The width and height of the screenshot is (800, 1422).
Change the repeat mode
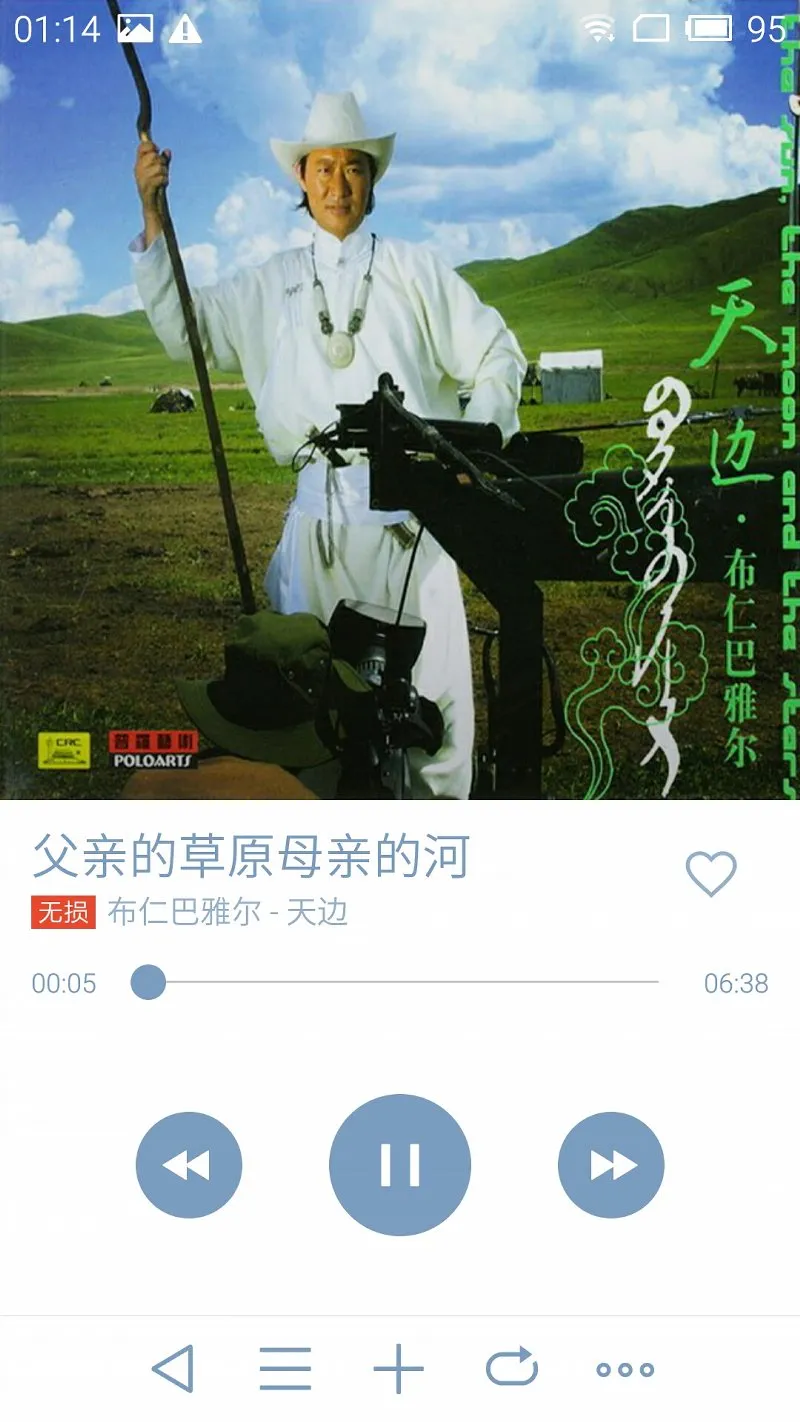(x=512, y=1369)
